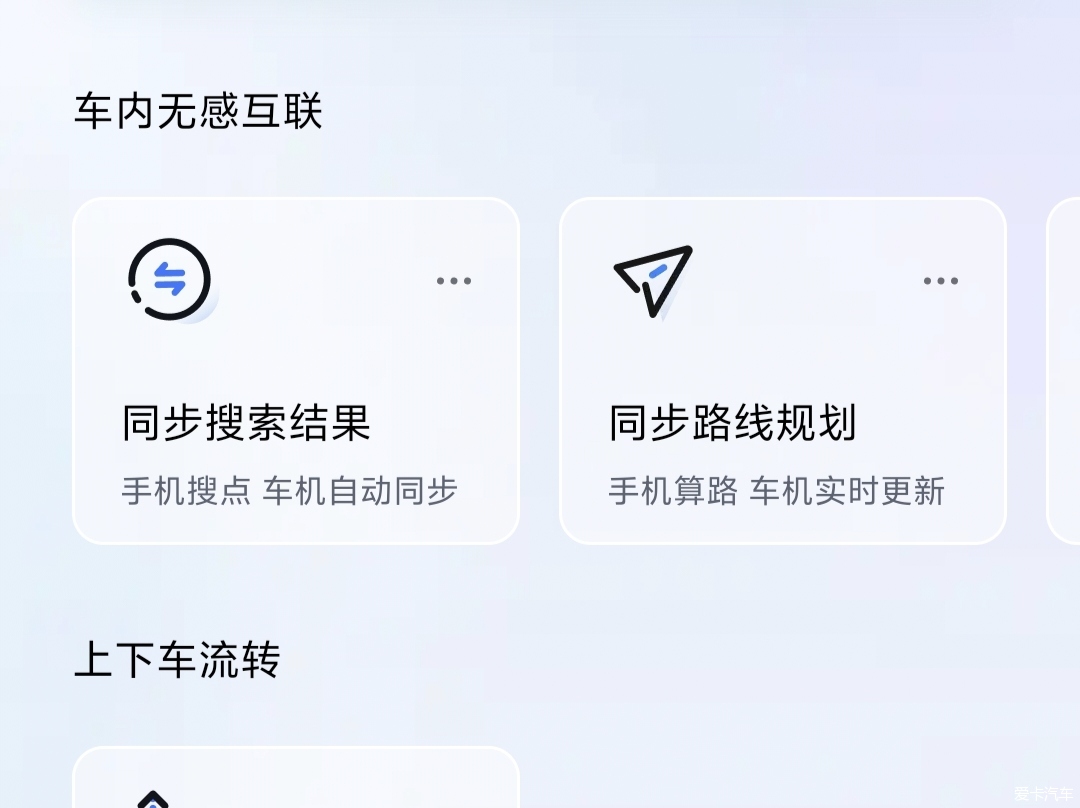Image resolution: width=1080 pixels, height=808 pixels.
Task: Open the 同步搜索结果 card
Action: point(296,424)
